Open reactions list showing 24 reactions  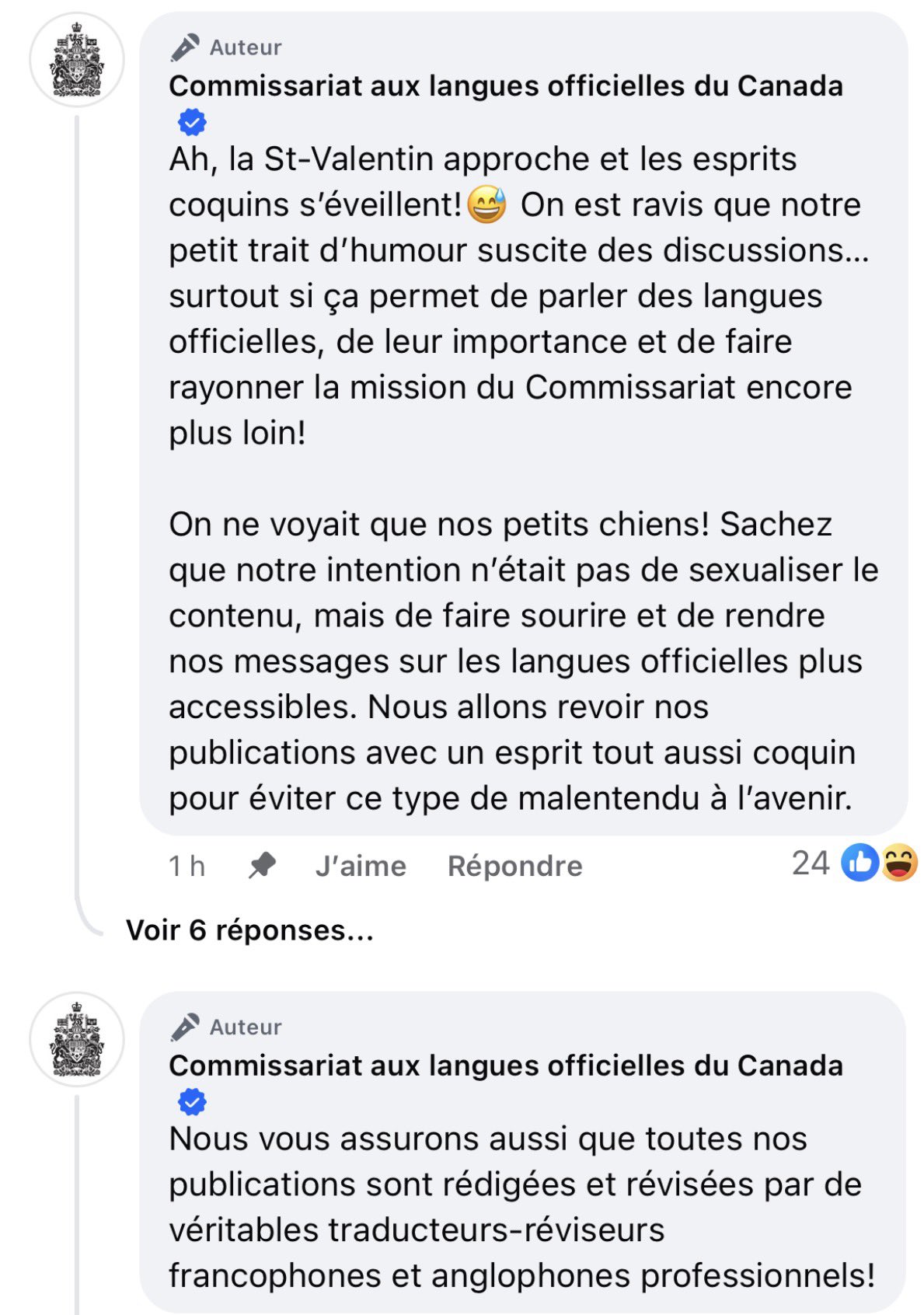(x=855, y=863)
